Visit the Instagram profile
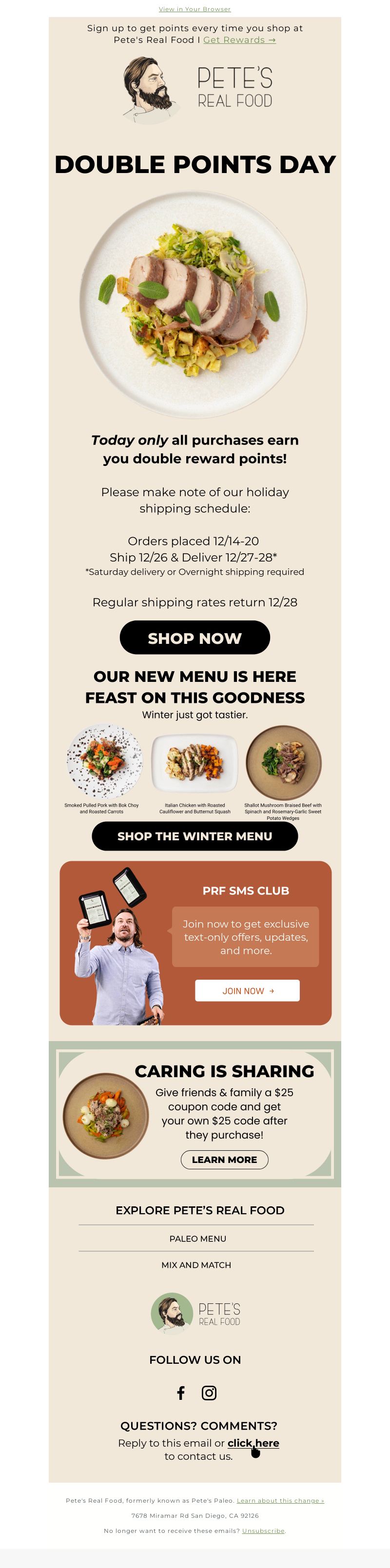This screenshot has height=1568, width=390. 209,1394
